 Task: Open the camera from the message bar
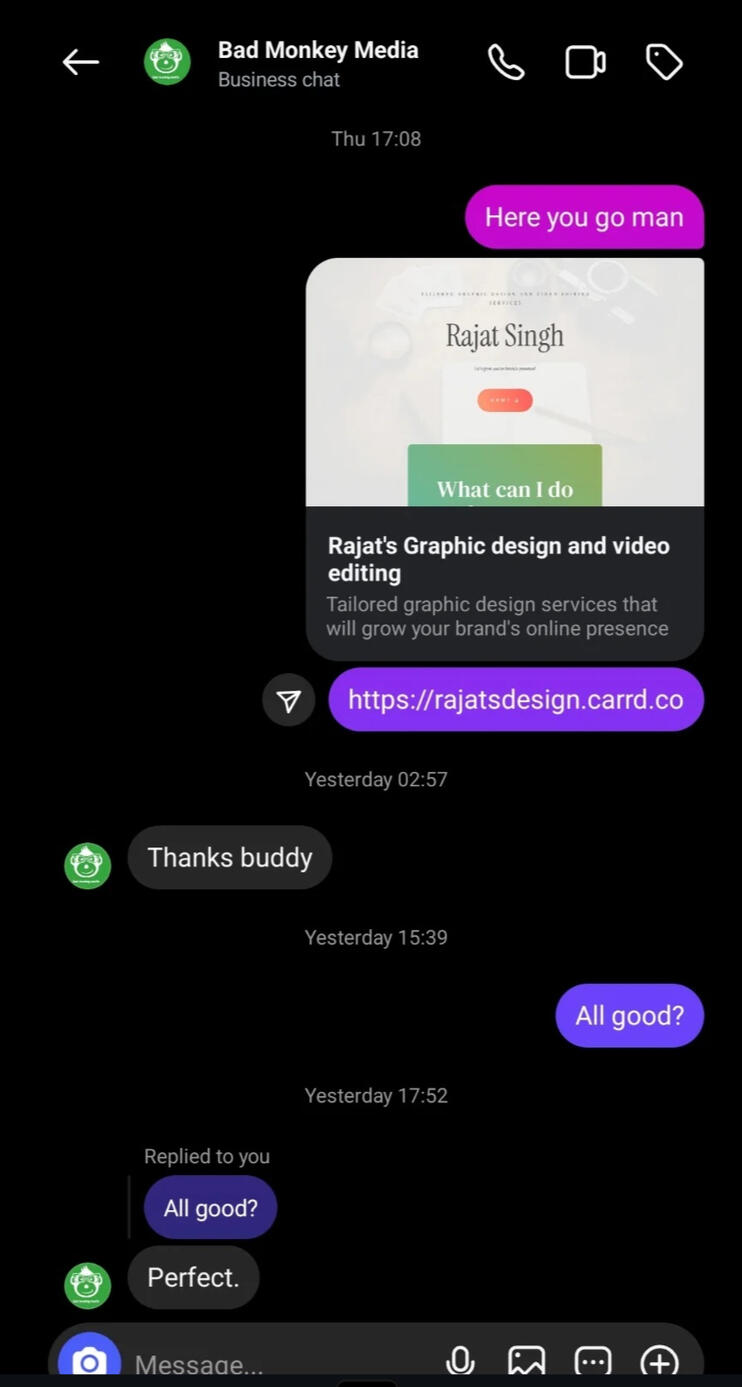89,1361
